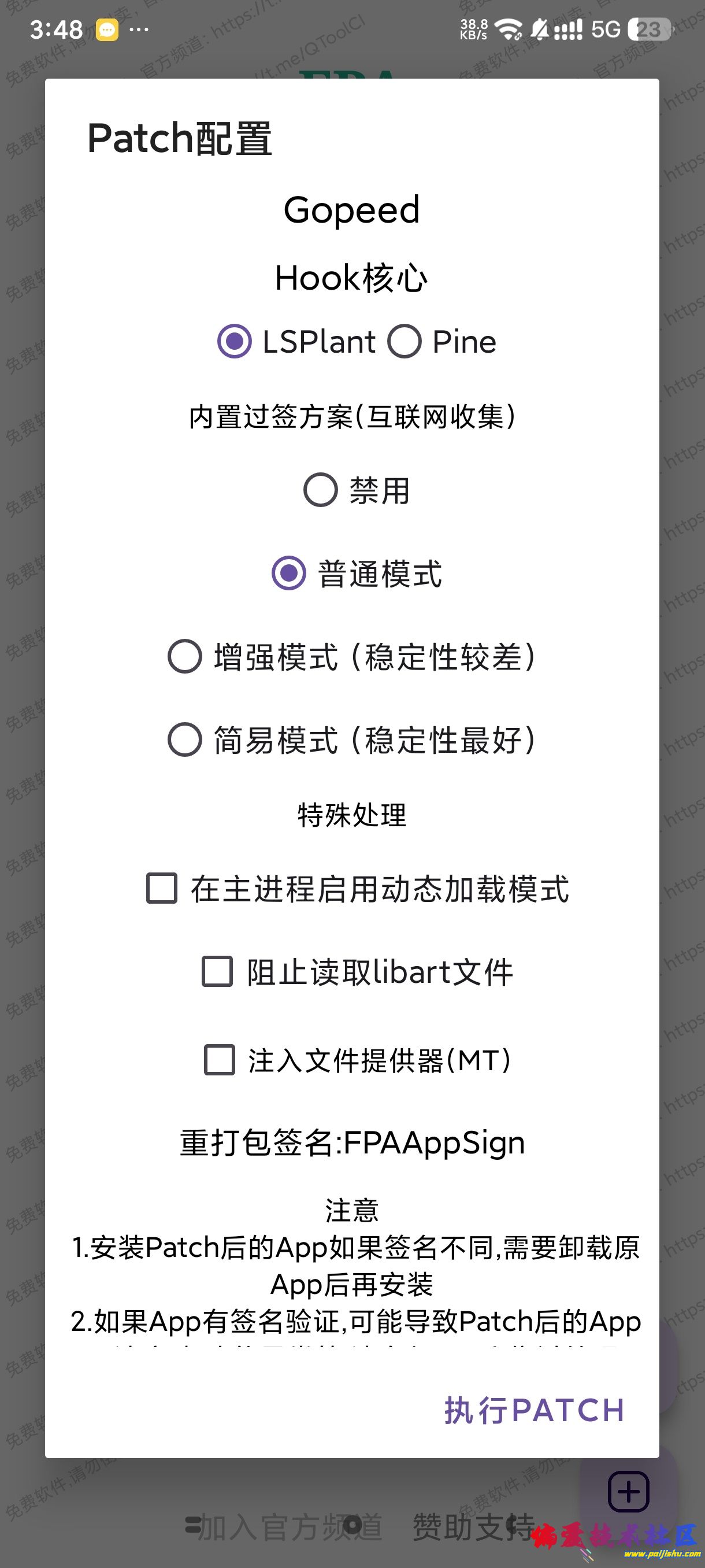Choose Pine as the Hook core

tap(405, 342)
